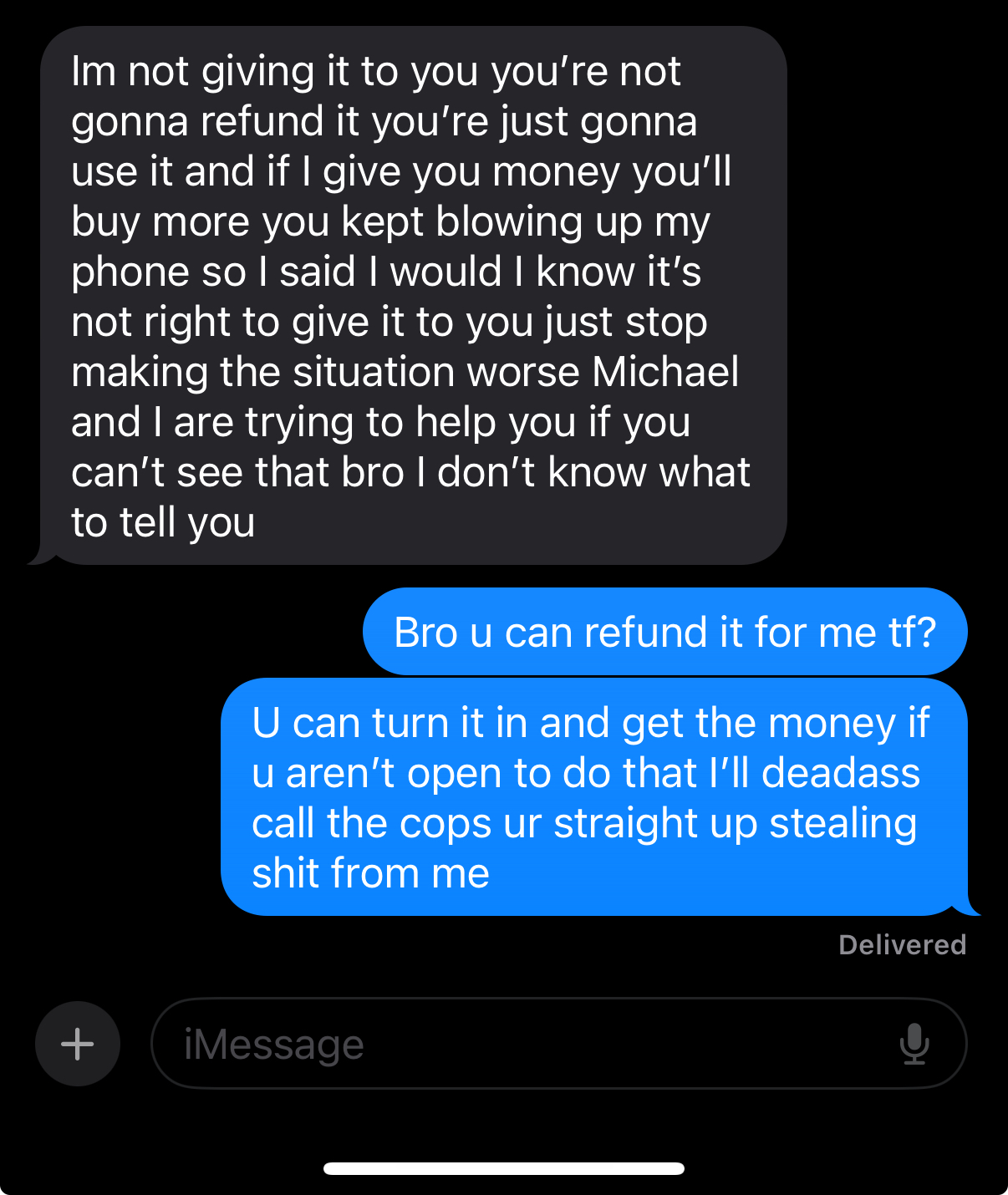Start dictation with the microphone icon

(x=914, y=1044)
